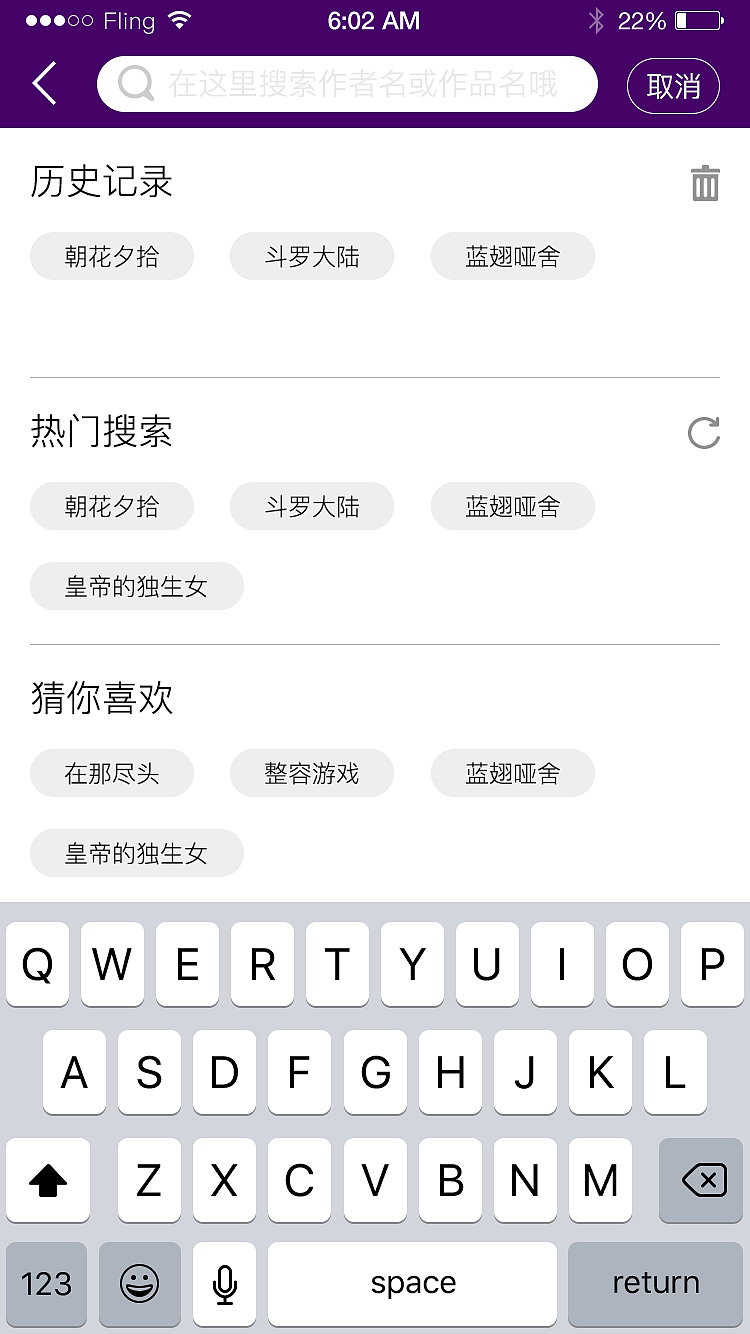Tap the 取消 cancel button
The image size is (750, 1334).
click(x=673, y=85)
